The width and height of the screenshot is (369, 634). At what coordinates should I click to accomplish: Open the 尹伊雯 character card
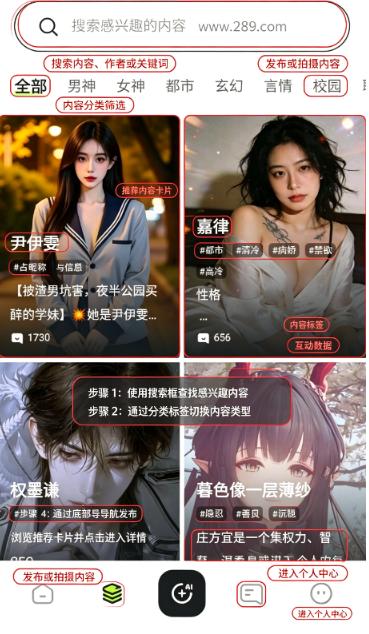coord(90,237)
